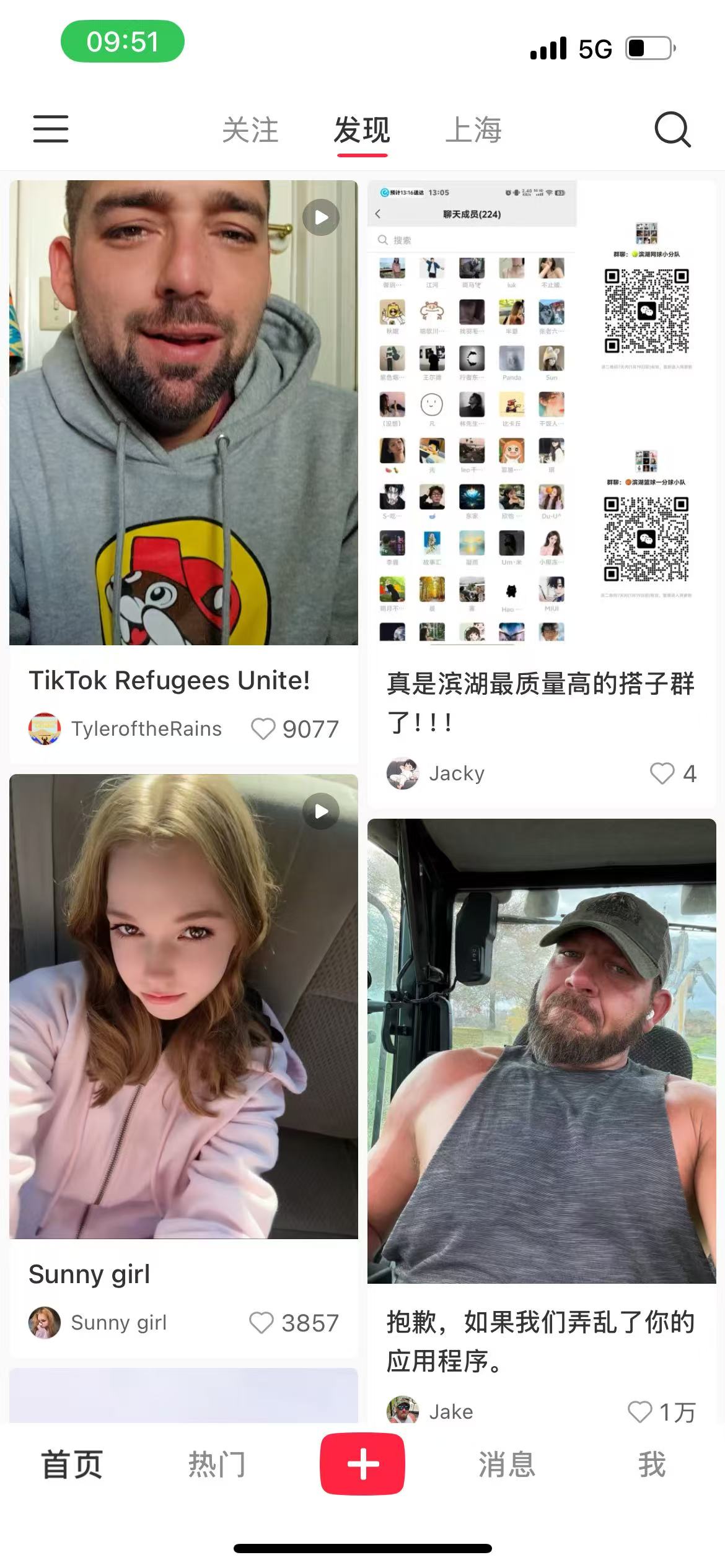
Task: Like Jacky's post
Action: [662, 773]
